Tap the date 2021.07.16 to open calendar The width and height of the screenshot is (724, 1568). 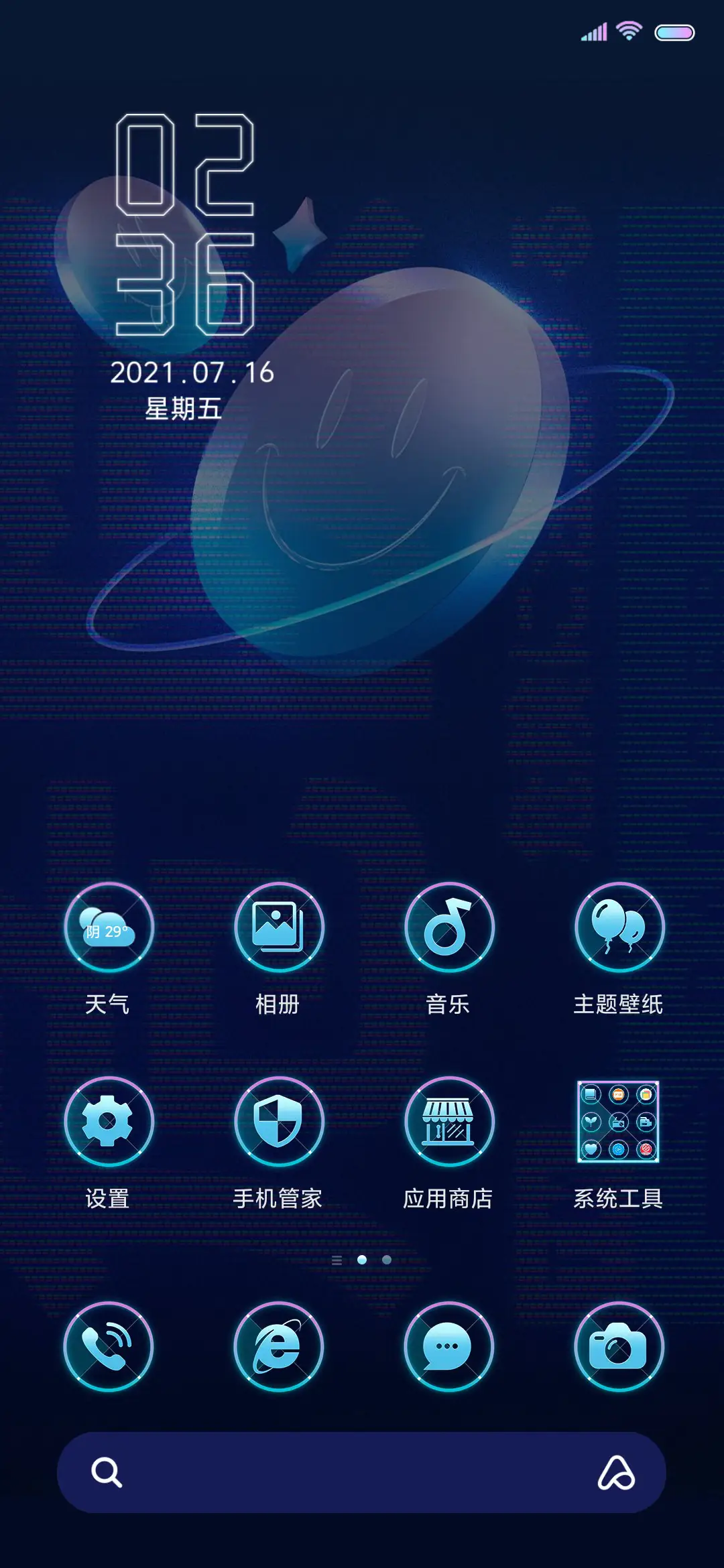pyautogui.click(x=194, y=373)
